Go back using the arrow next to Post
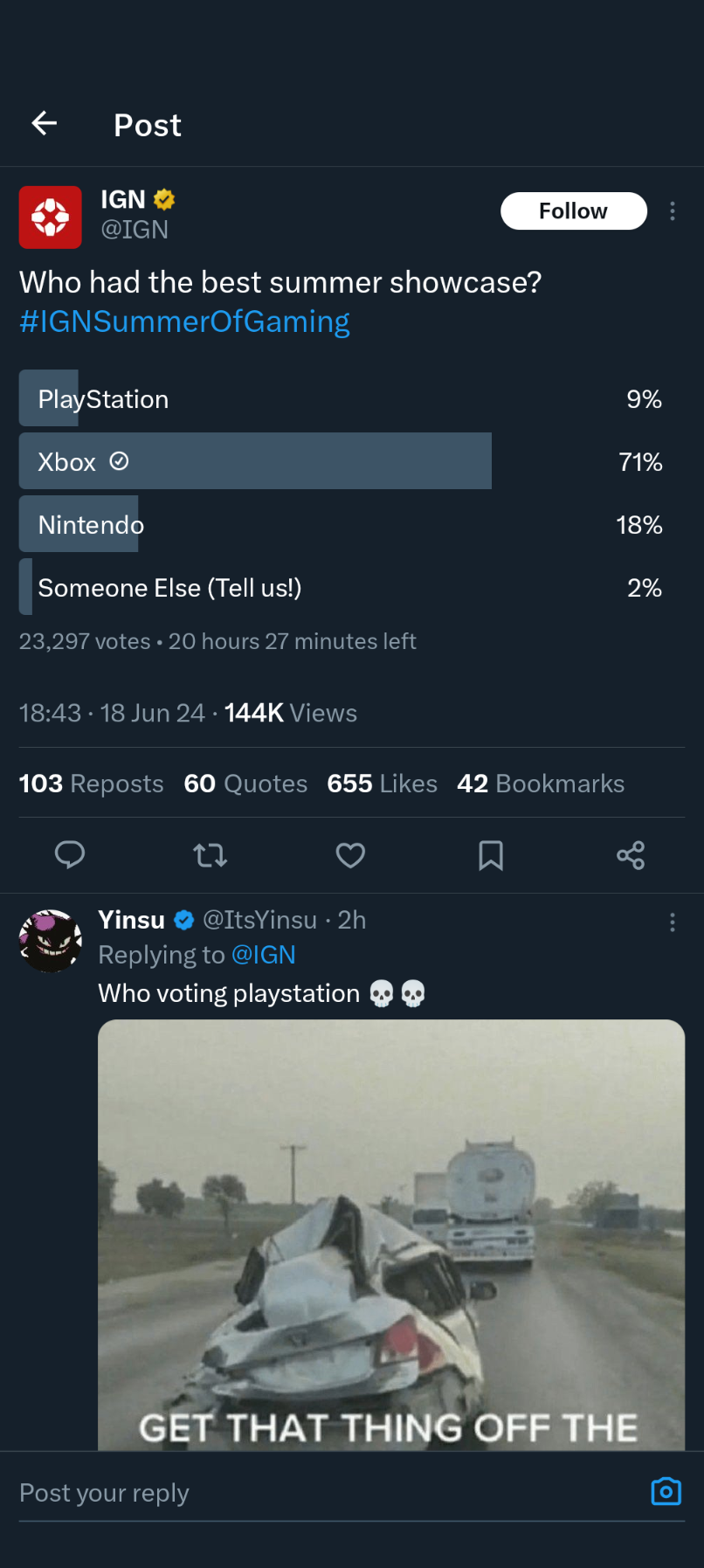Screen dimensions: 704x1568 [x=45, y=124]
